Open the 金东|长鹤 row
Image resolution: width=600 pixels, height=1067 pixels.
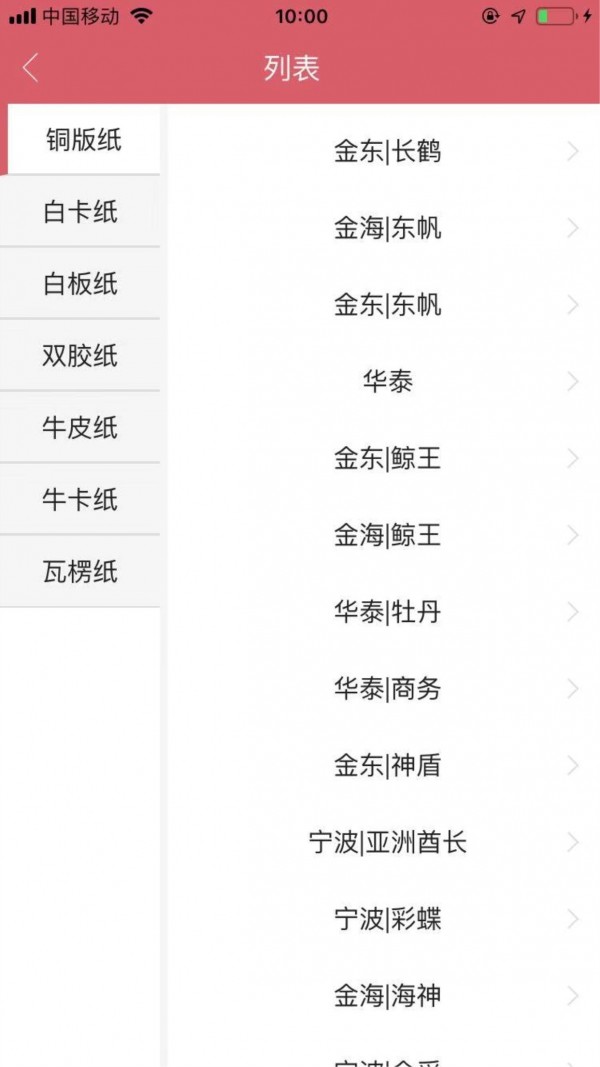[x=387, y=152]
